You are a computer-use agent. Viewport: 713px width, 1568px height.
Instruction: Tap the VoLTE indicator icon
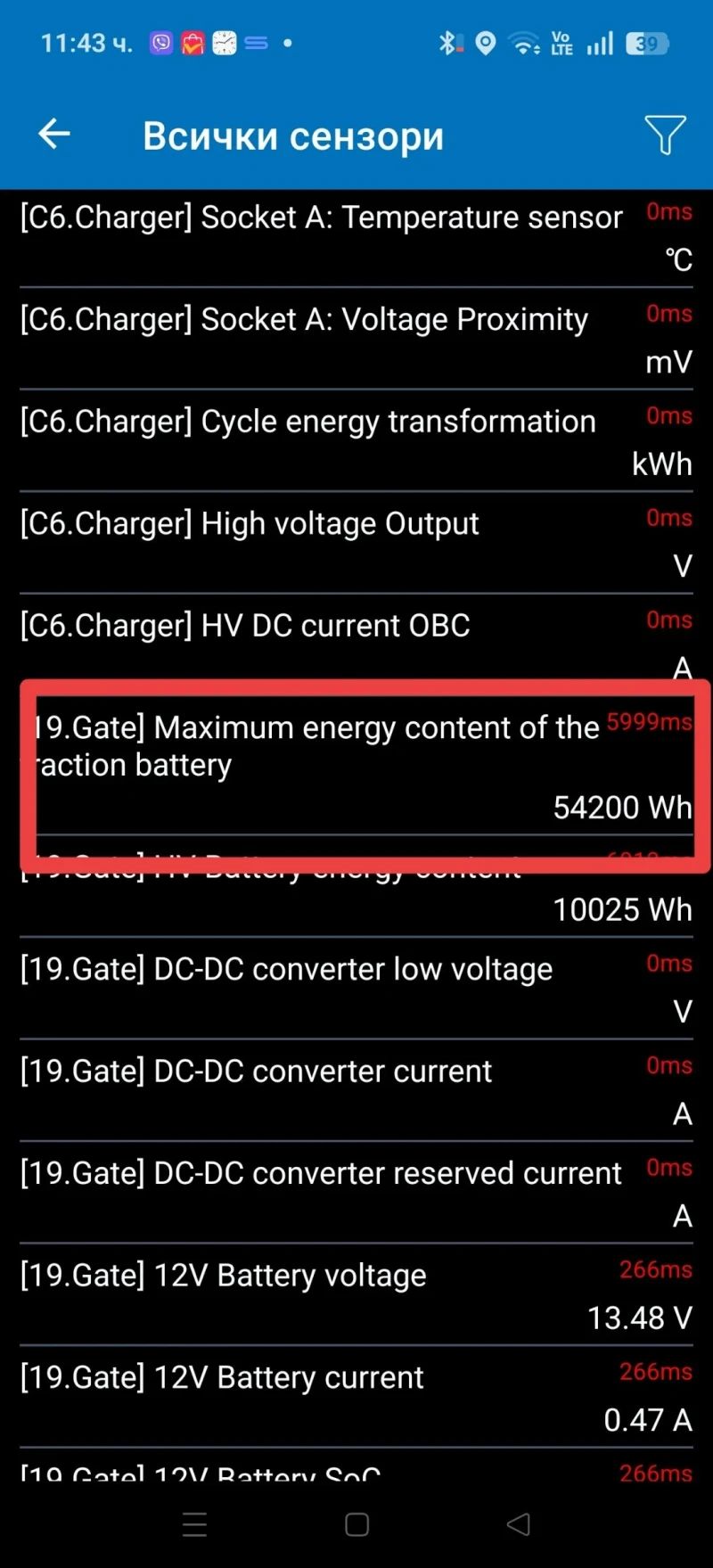562,42
